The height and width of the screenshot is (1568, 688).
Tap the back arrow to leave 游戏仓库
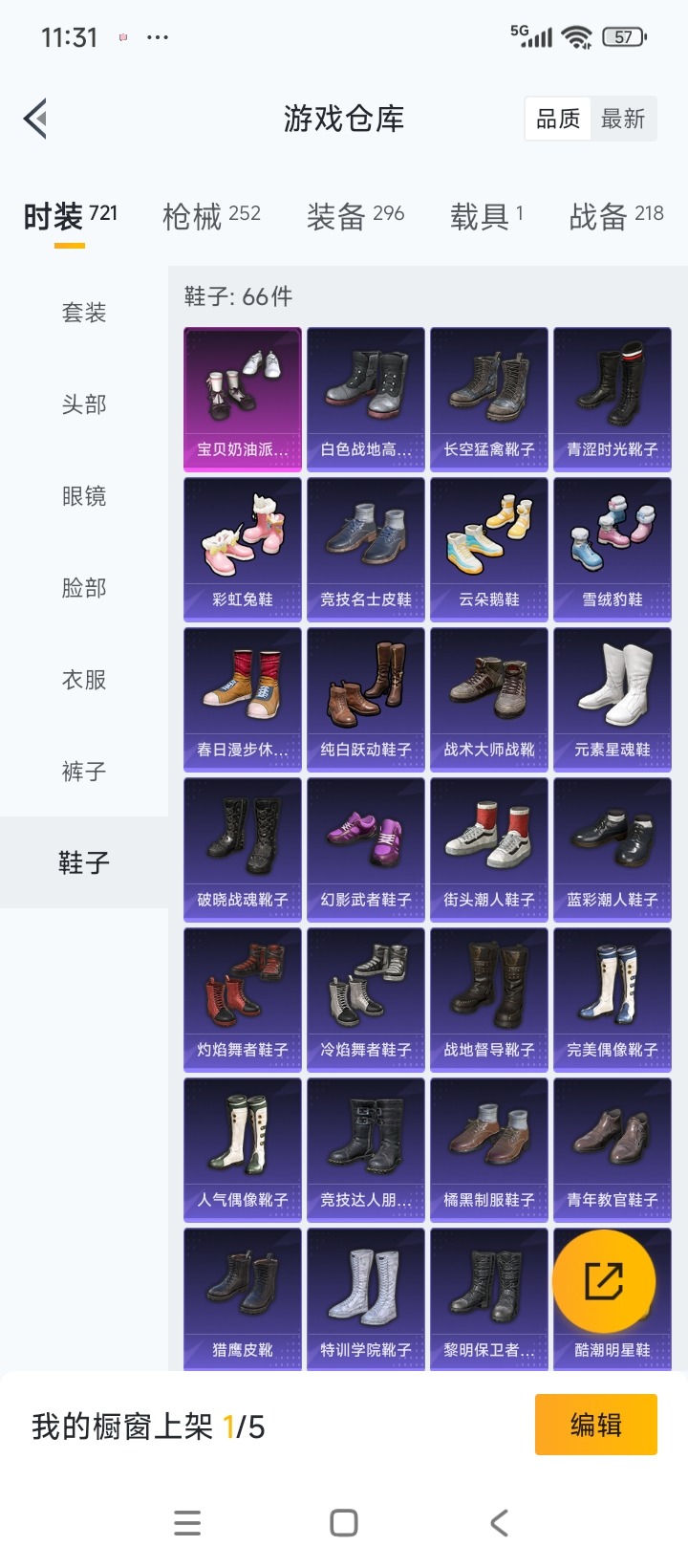(36, 118)
